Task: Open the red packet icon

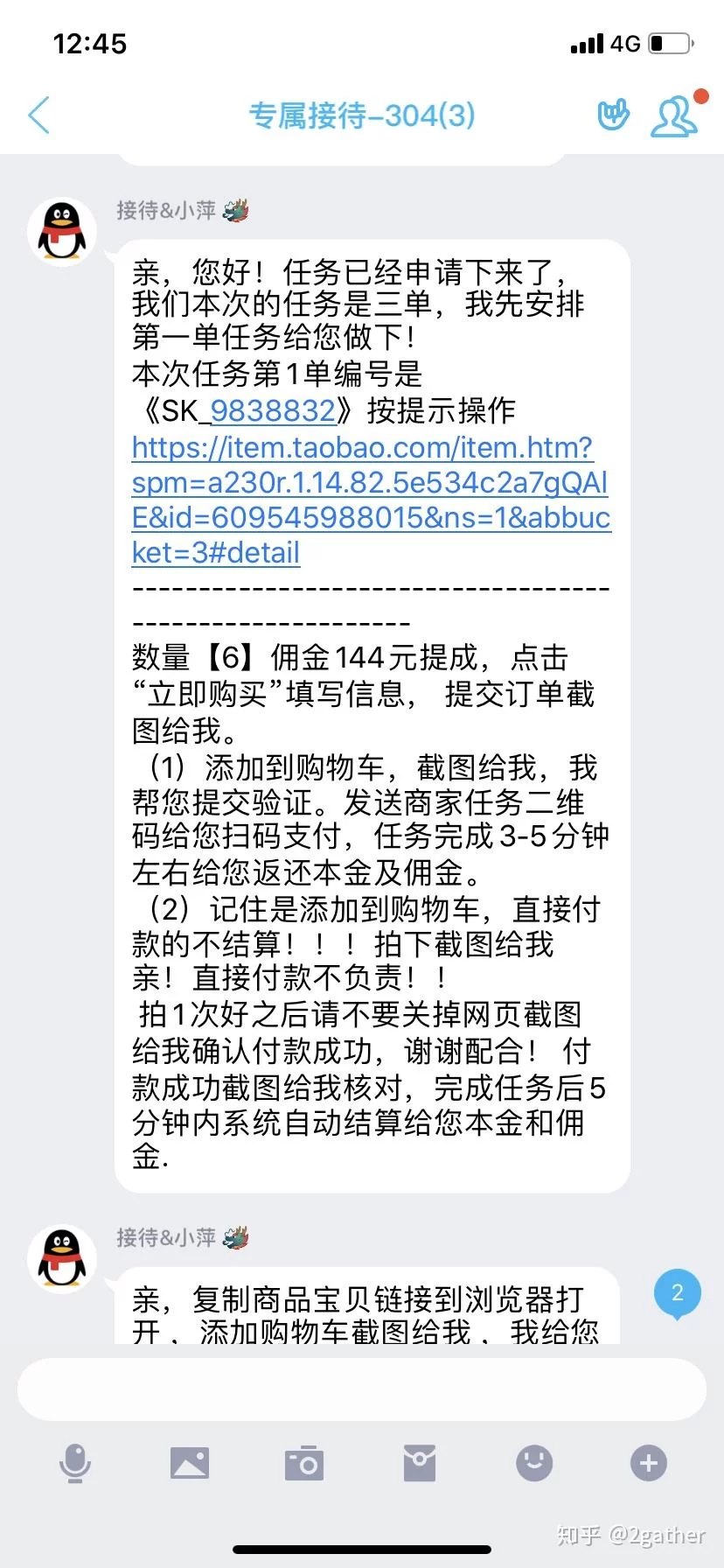Action: tap(420, 1463)
